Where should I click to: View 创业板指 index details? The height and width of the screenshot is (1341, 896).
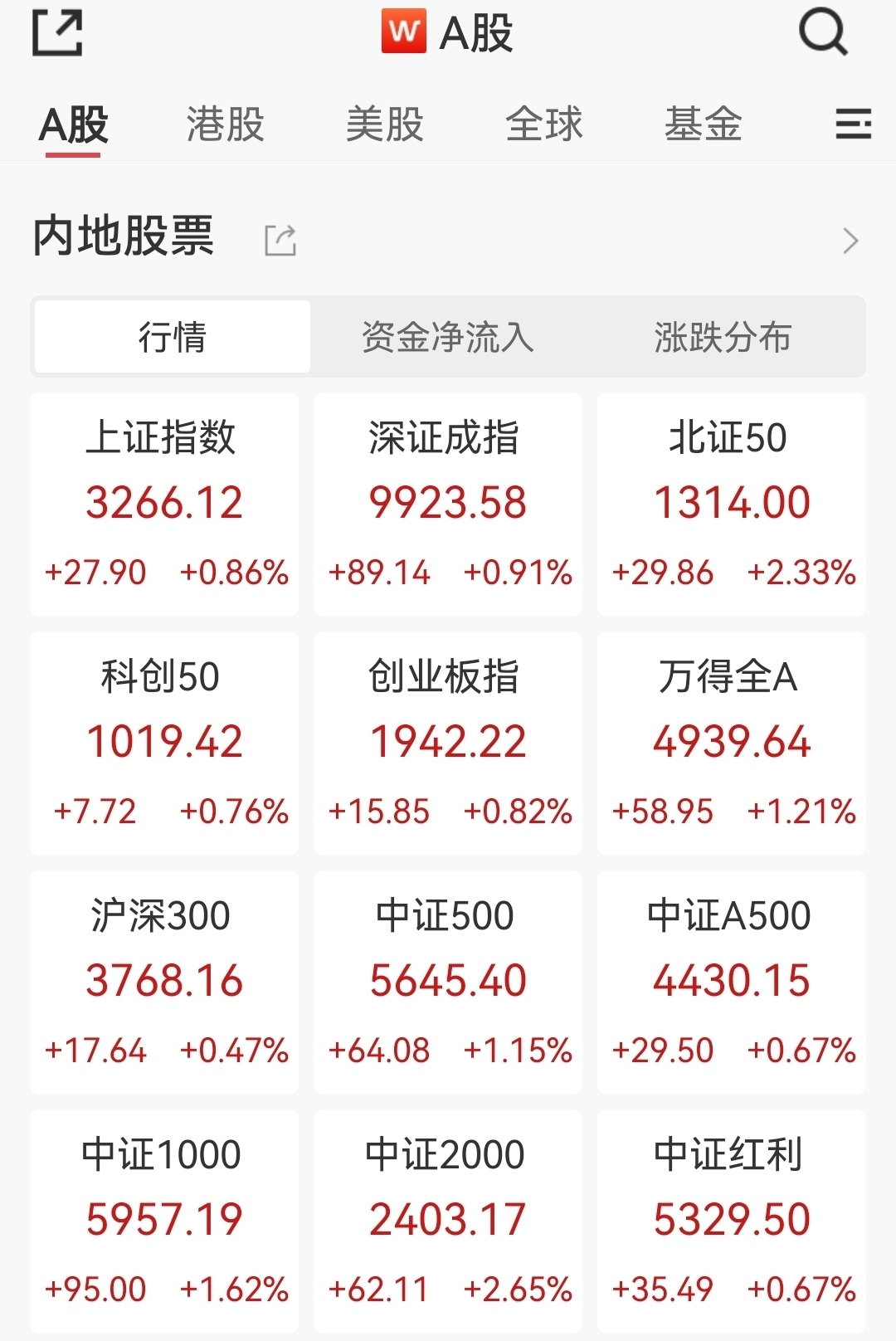click(x=448, y=743)
